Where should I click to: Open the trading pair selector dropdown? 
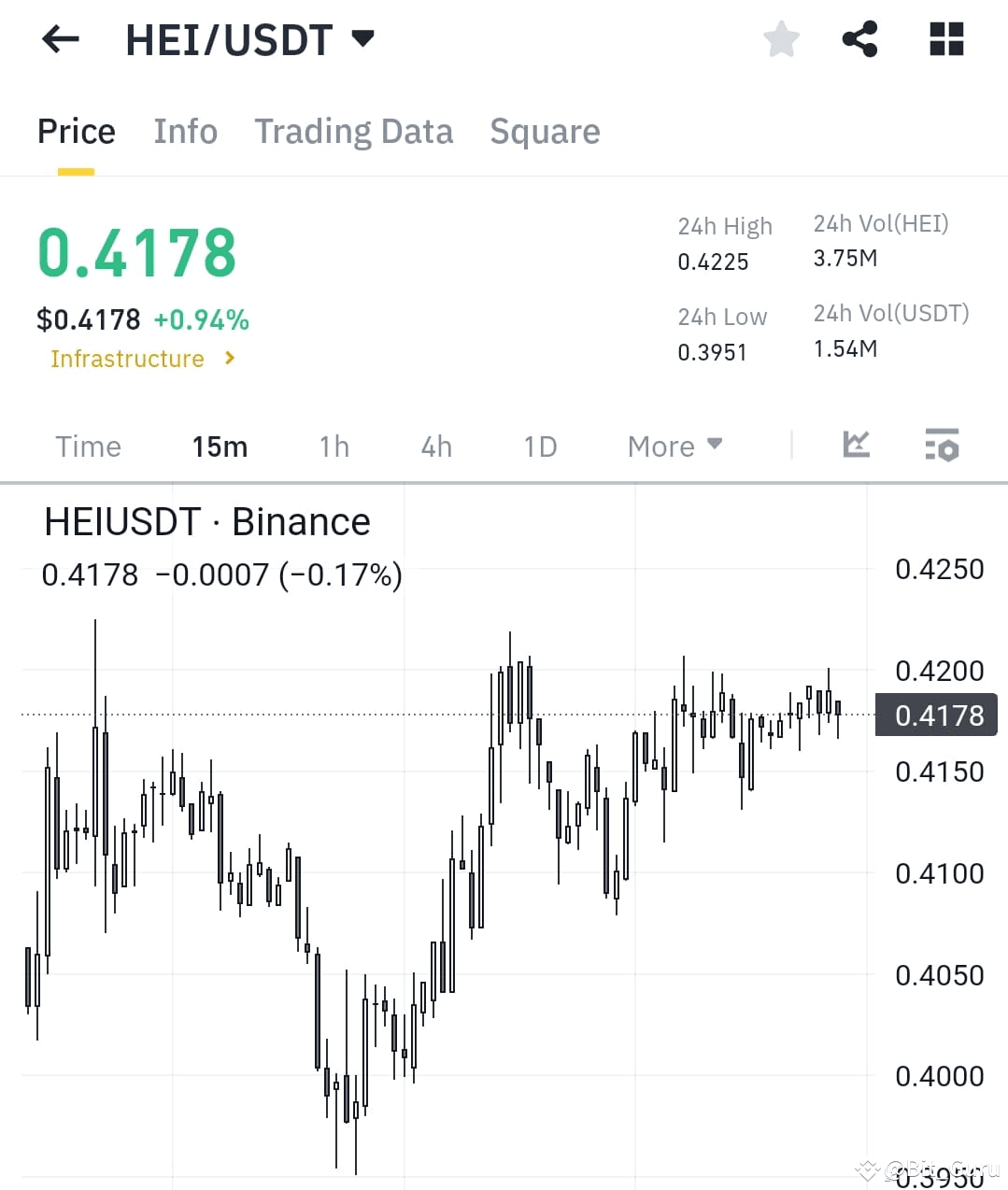pos(363,38)
